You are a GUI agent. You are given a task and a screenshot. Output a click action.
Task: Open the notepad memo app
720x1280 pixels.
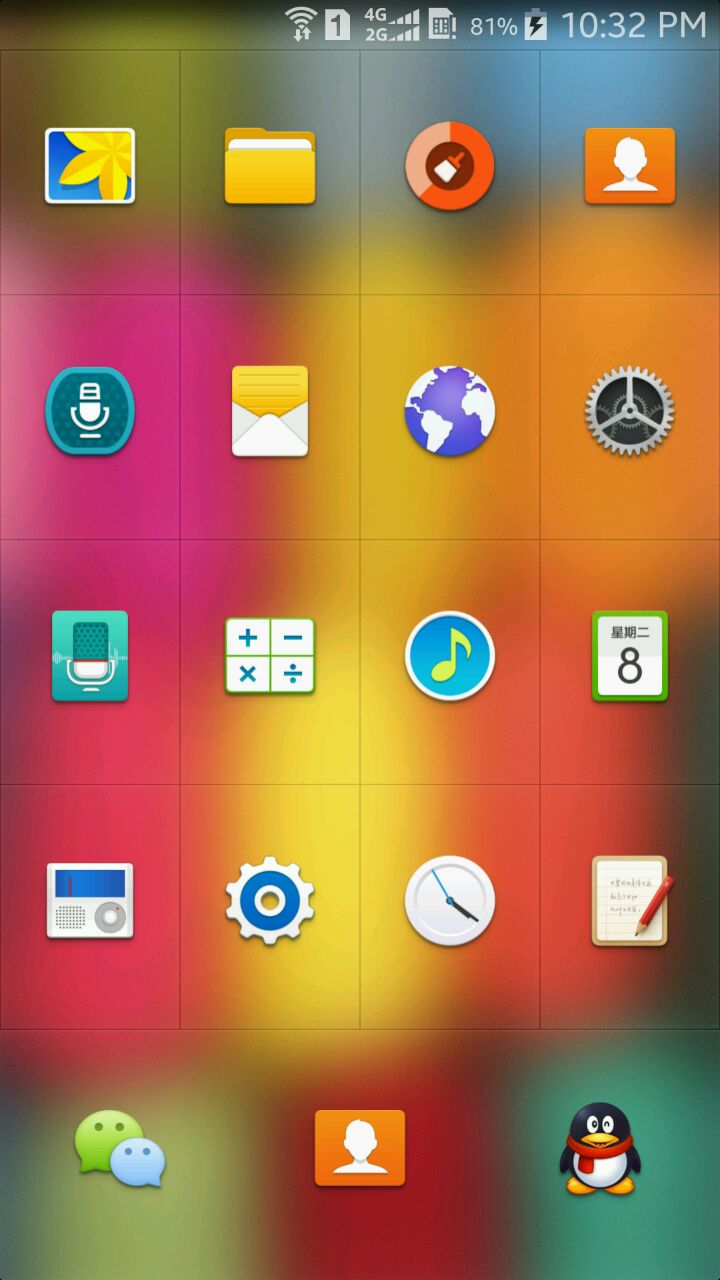click(x=629, y=900)
